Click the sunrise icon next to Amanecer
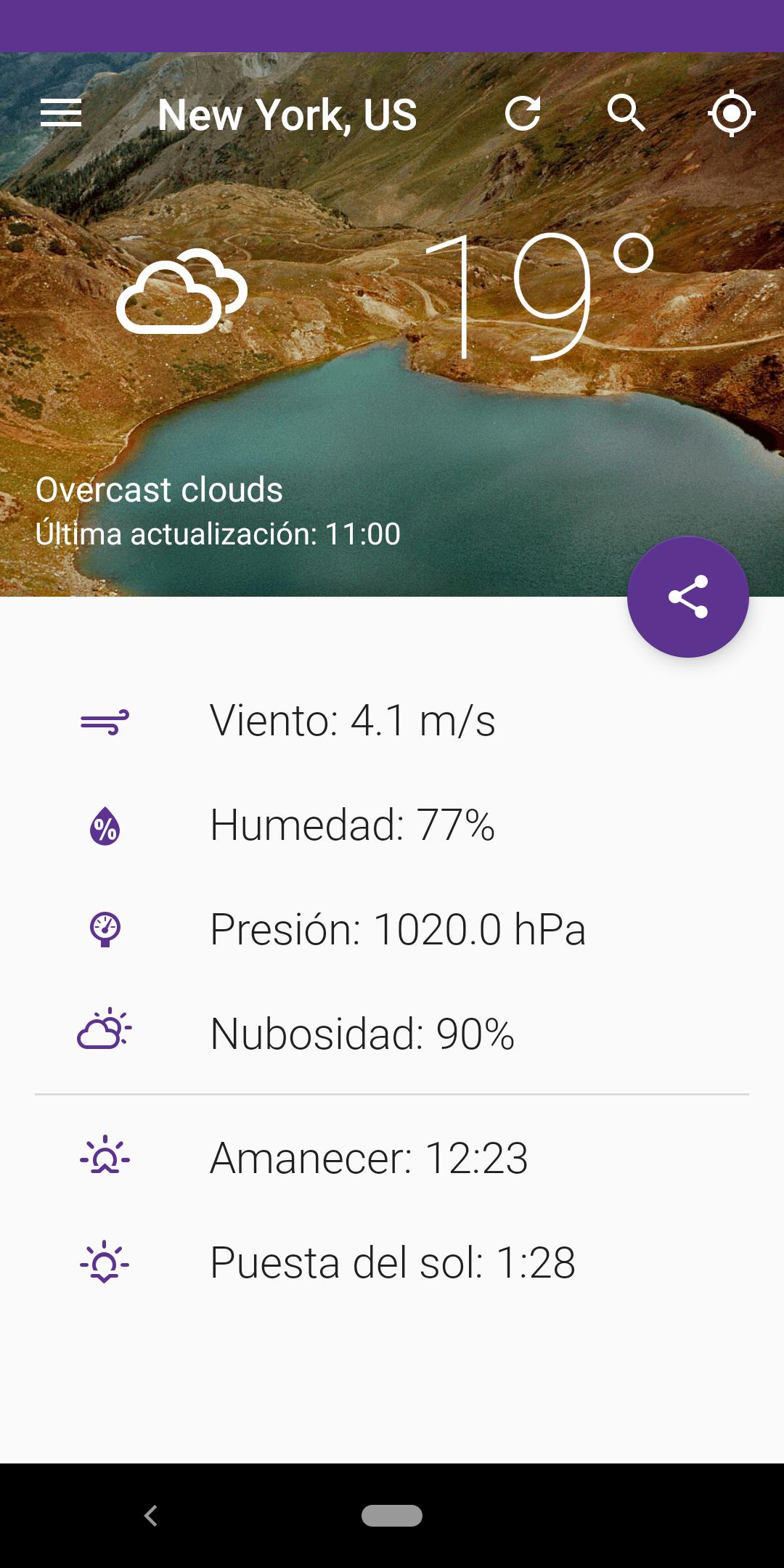The image size is (784, 1568). pos(105,1158)
